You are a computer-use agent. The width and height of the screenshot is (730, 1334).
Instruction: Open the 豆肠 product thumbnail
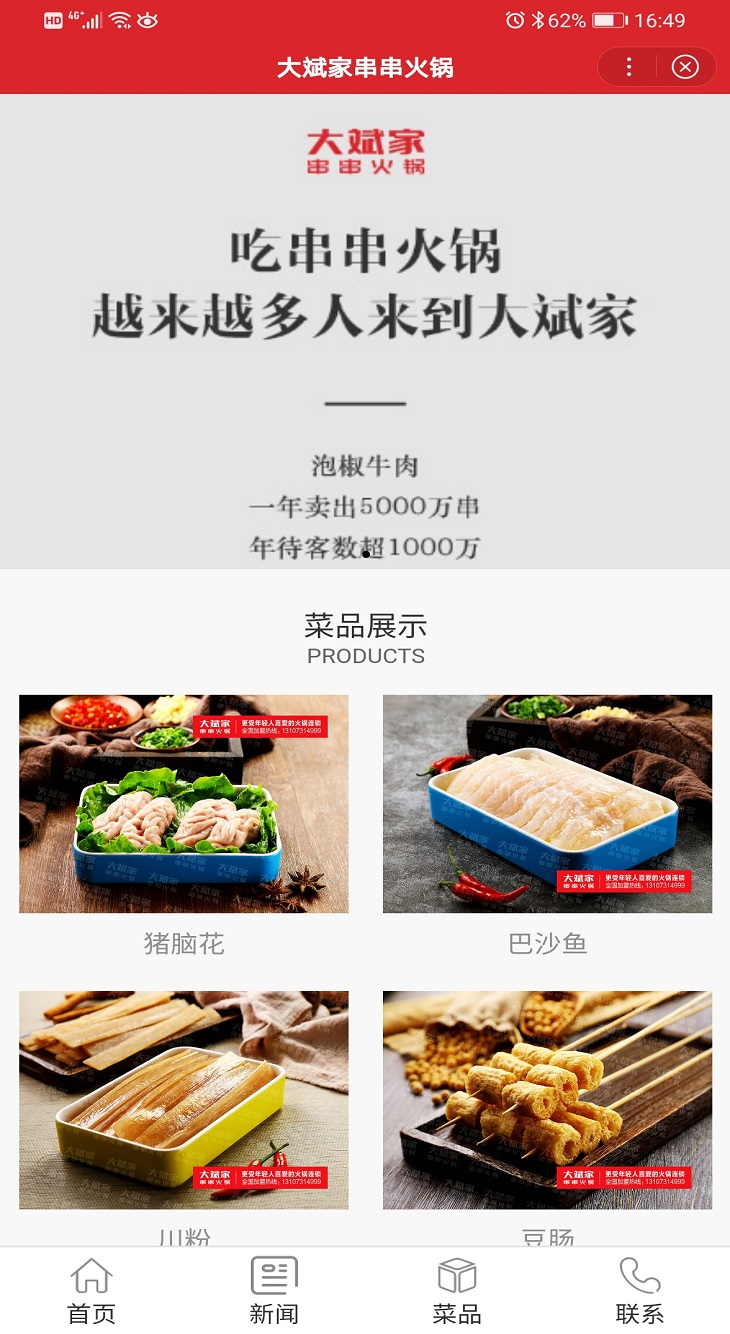point(547,1099)
